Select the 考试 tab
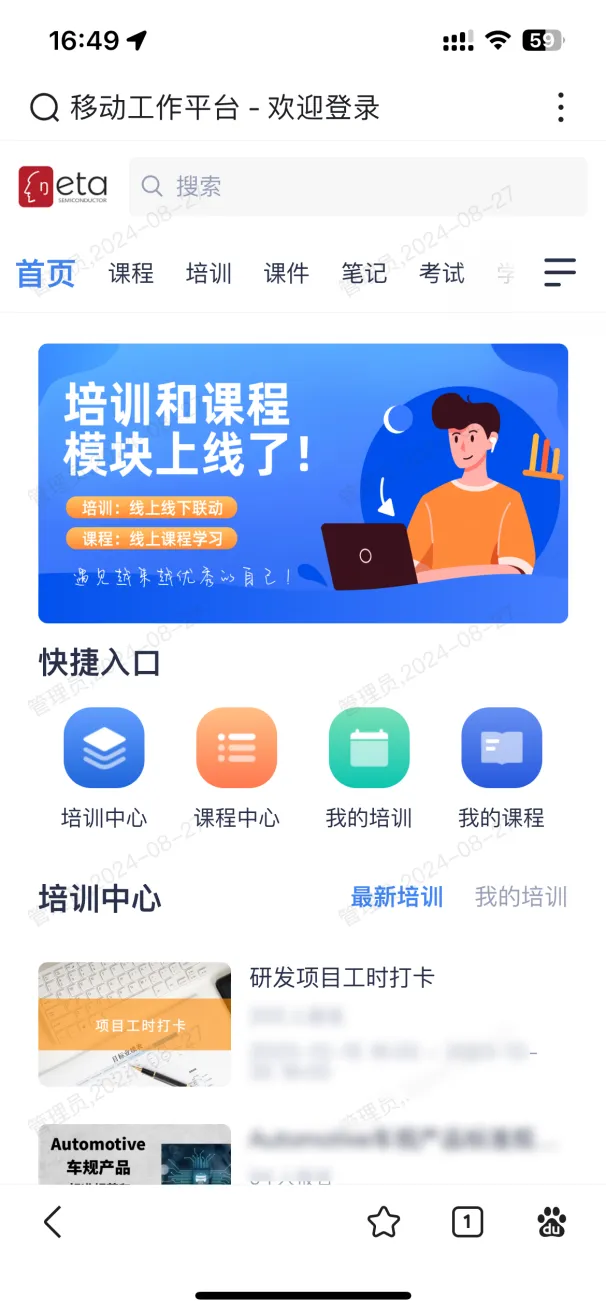Image resolution: width=606 pixels, height=1312 pixels. pos(442,273)
